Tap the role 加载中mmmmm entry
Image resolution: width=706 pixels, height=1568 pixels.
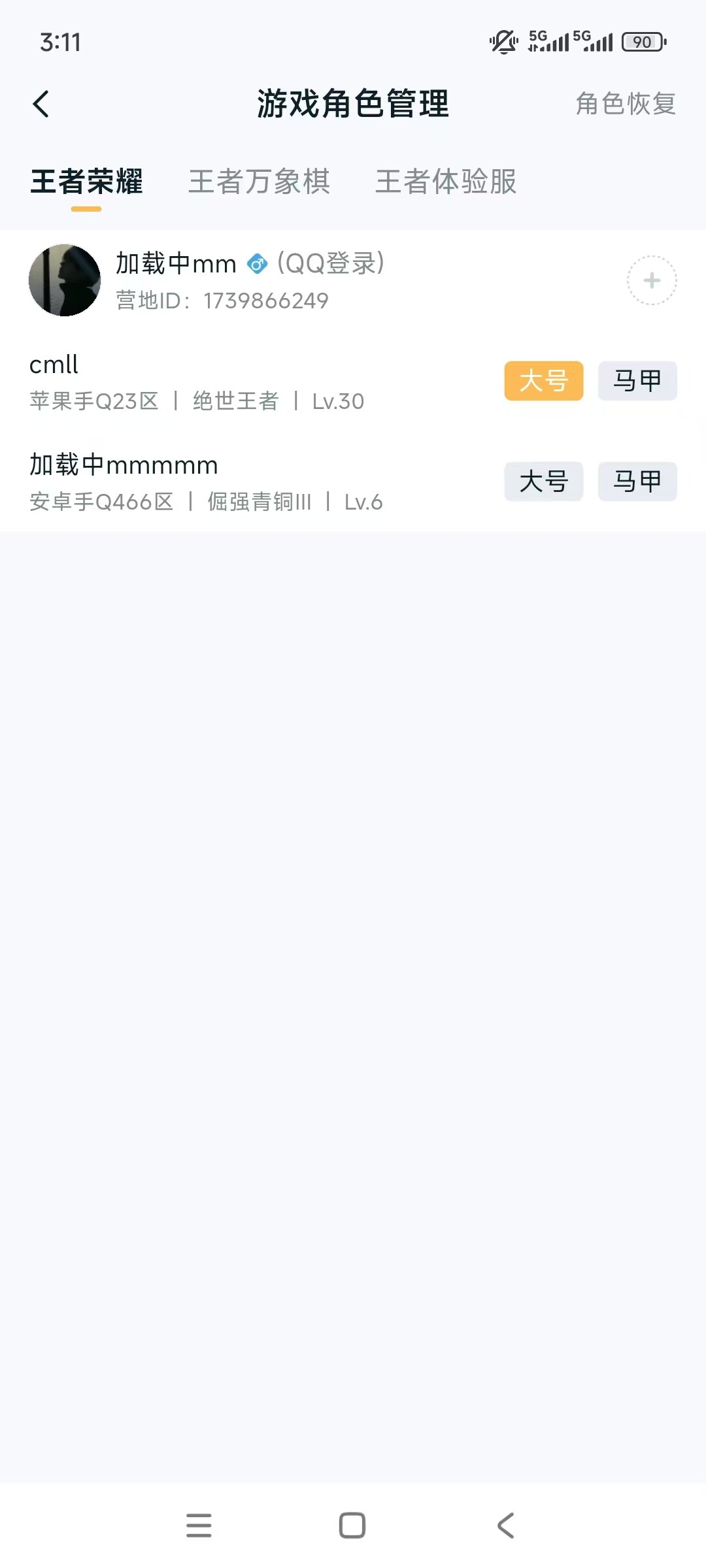click(x=196, y=482)
